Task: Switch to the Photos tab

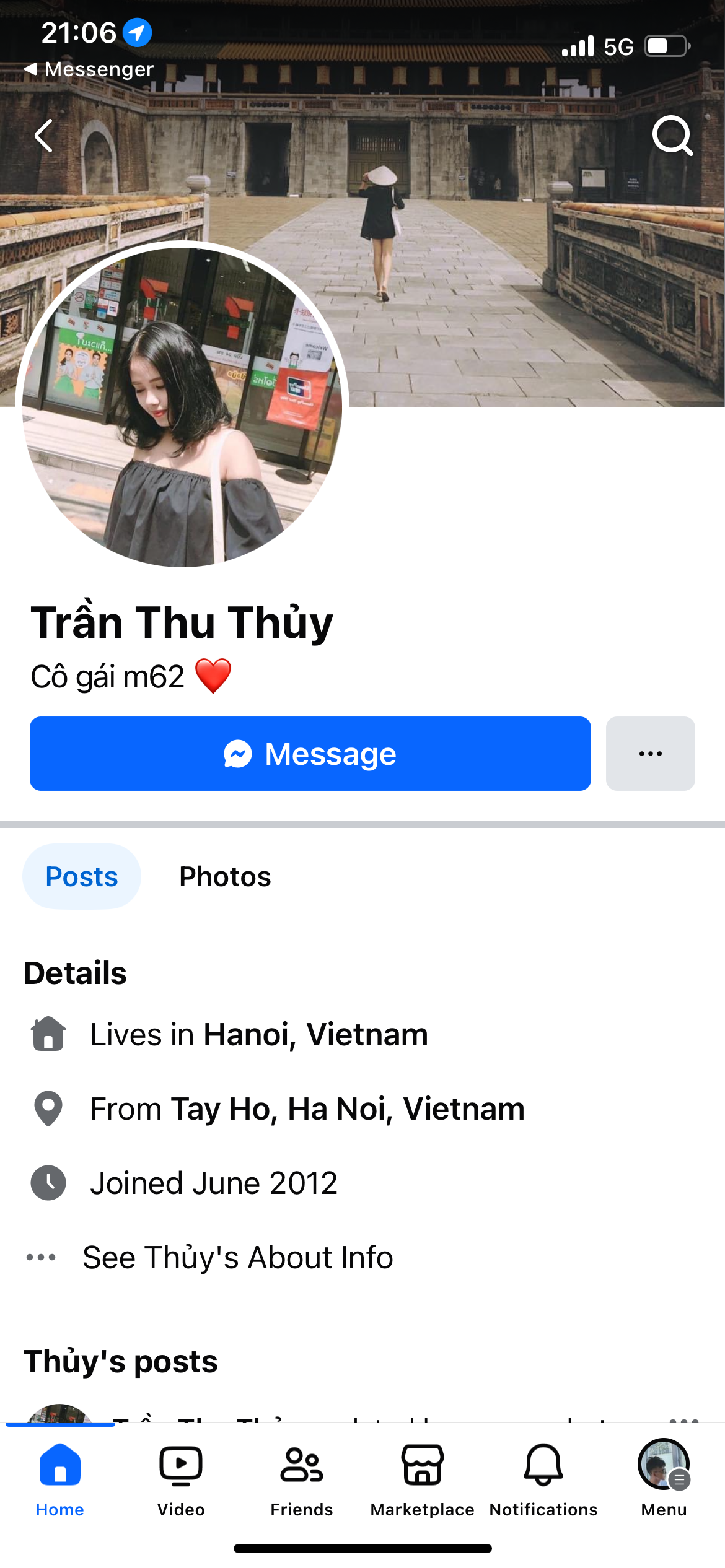Action: 225,876
